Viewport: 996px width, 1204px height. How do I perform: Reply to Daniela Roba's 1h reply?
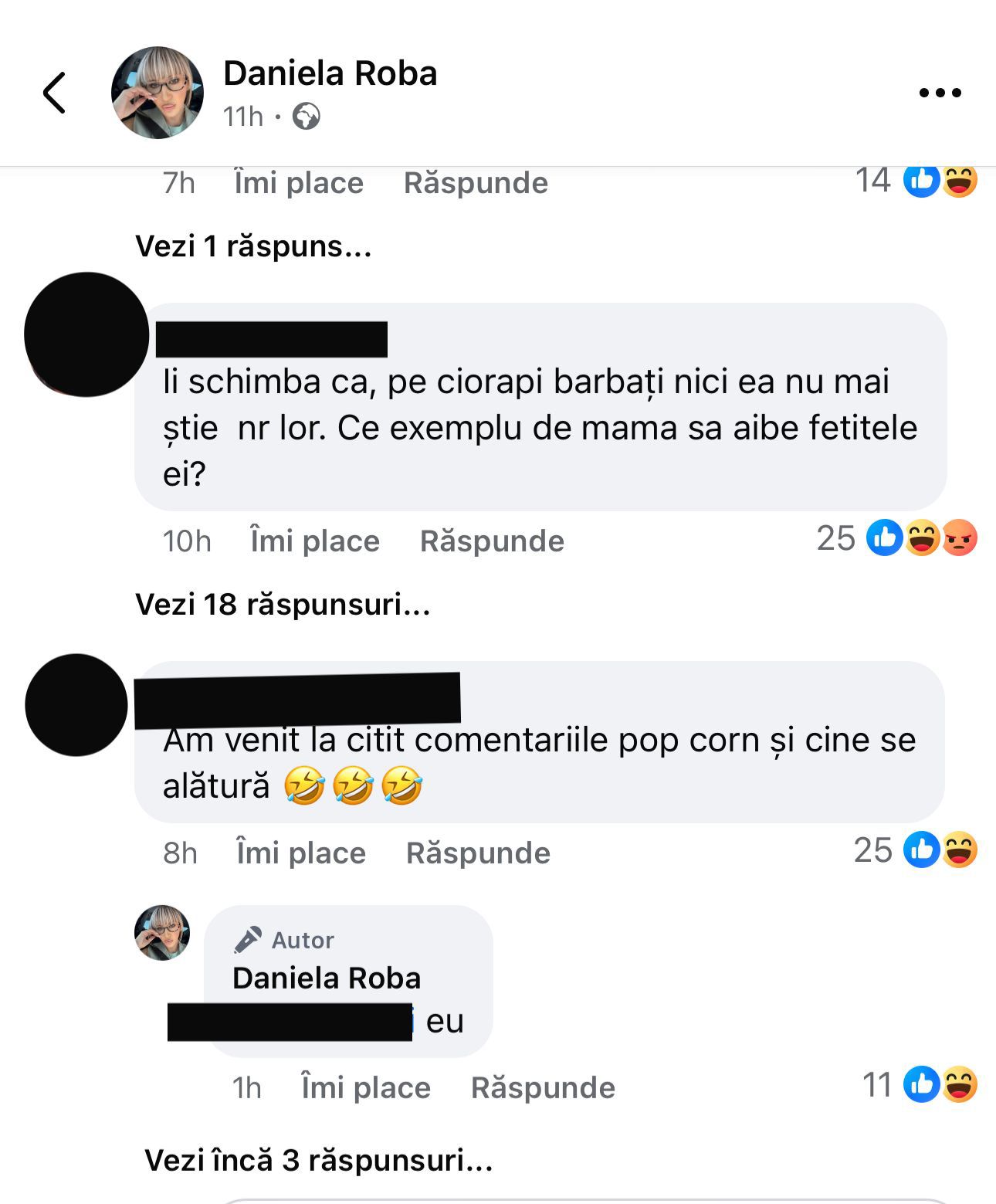pyautogui.click(x=543, y=1088)
